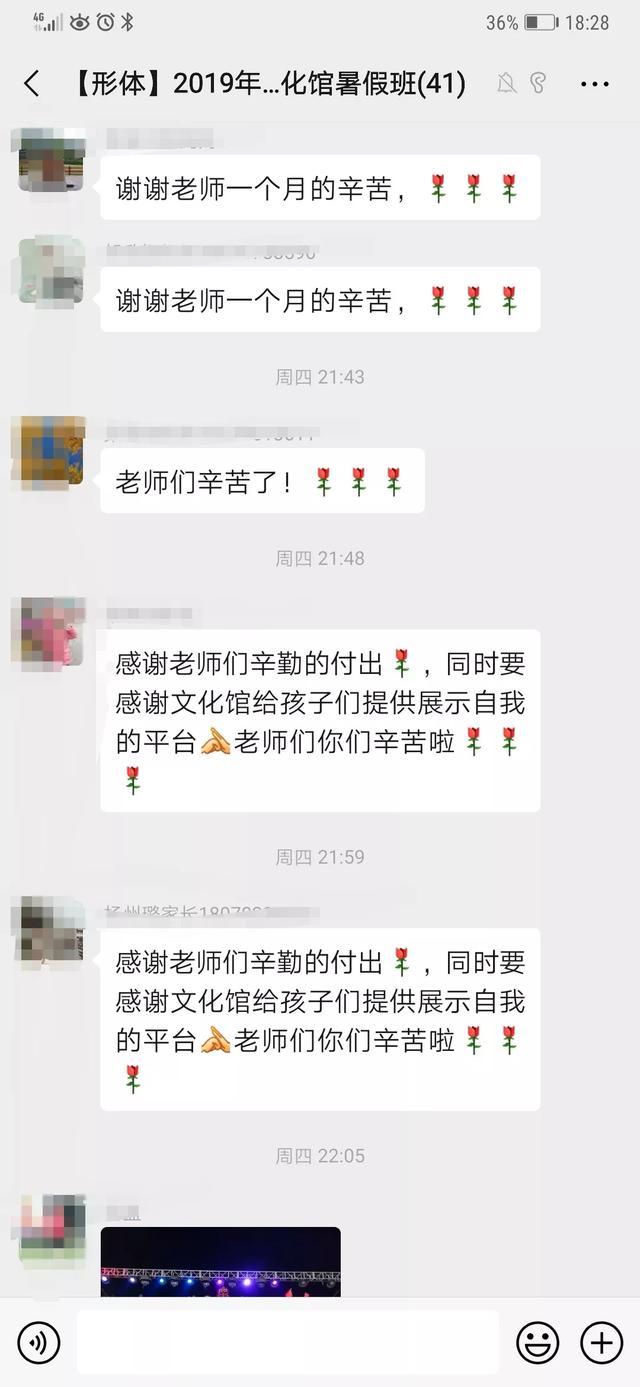Go back from the group chat
The image size is (640, 1387).
pyautogui.click(x=32, y=83)
